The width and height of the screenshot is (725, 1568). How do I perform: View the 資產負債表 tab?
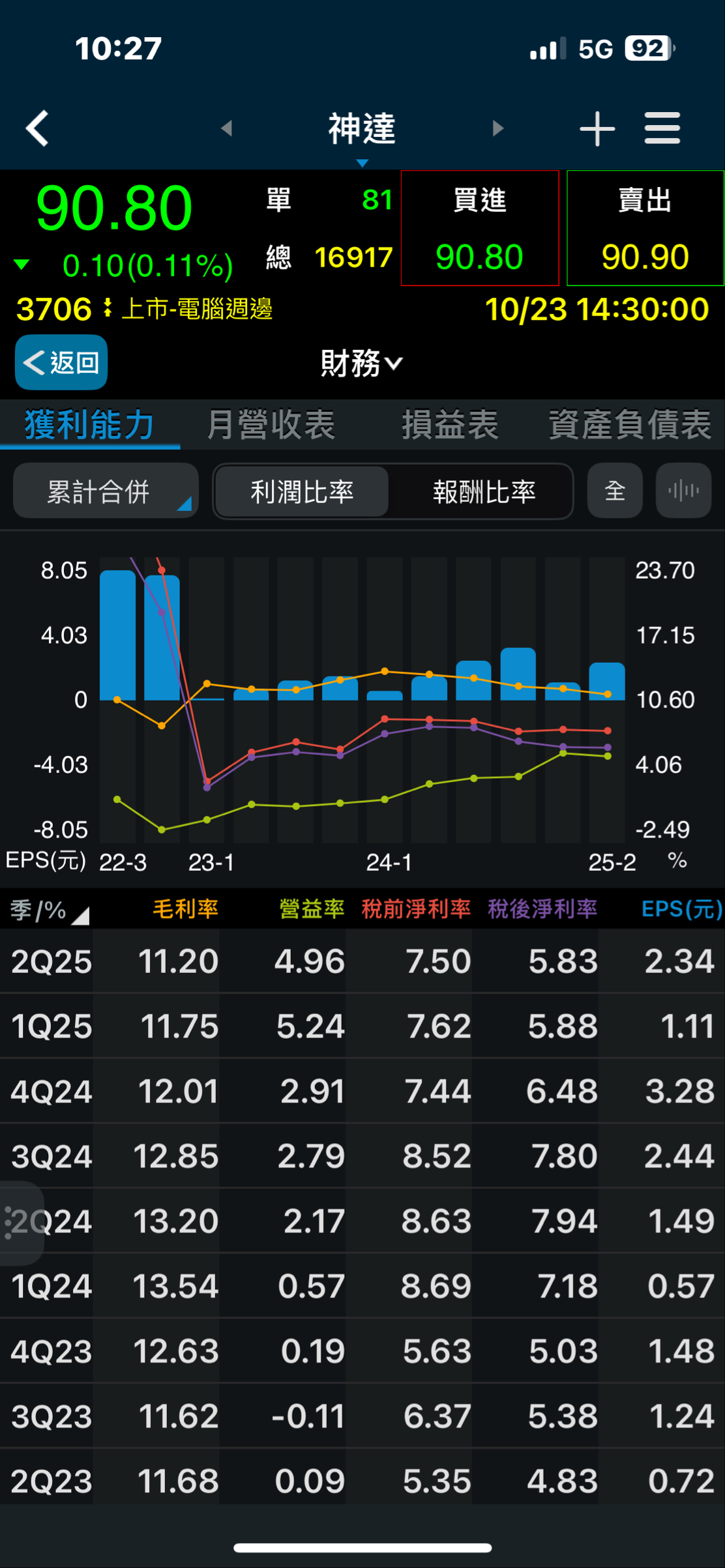point(630,425)
